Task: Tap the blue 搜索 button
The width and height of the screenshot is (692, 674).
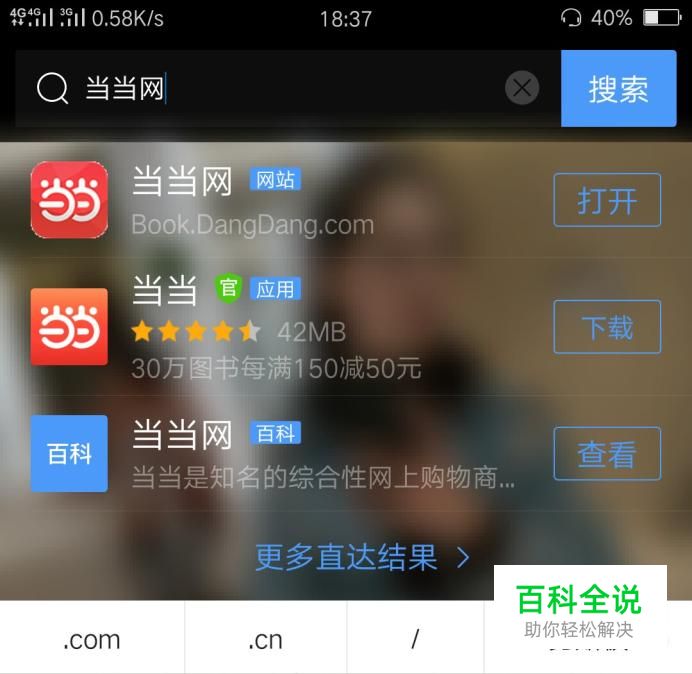Action: tap(618, 89)
